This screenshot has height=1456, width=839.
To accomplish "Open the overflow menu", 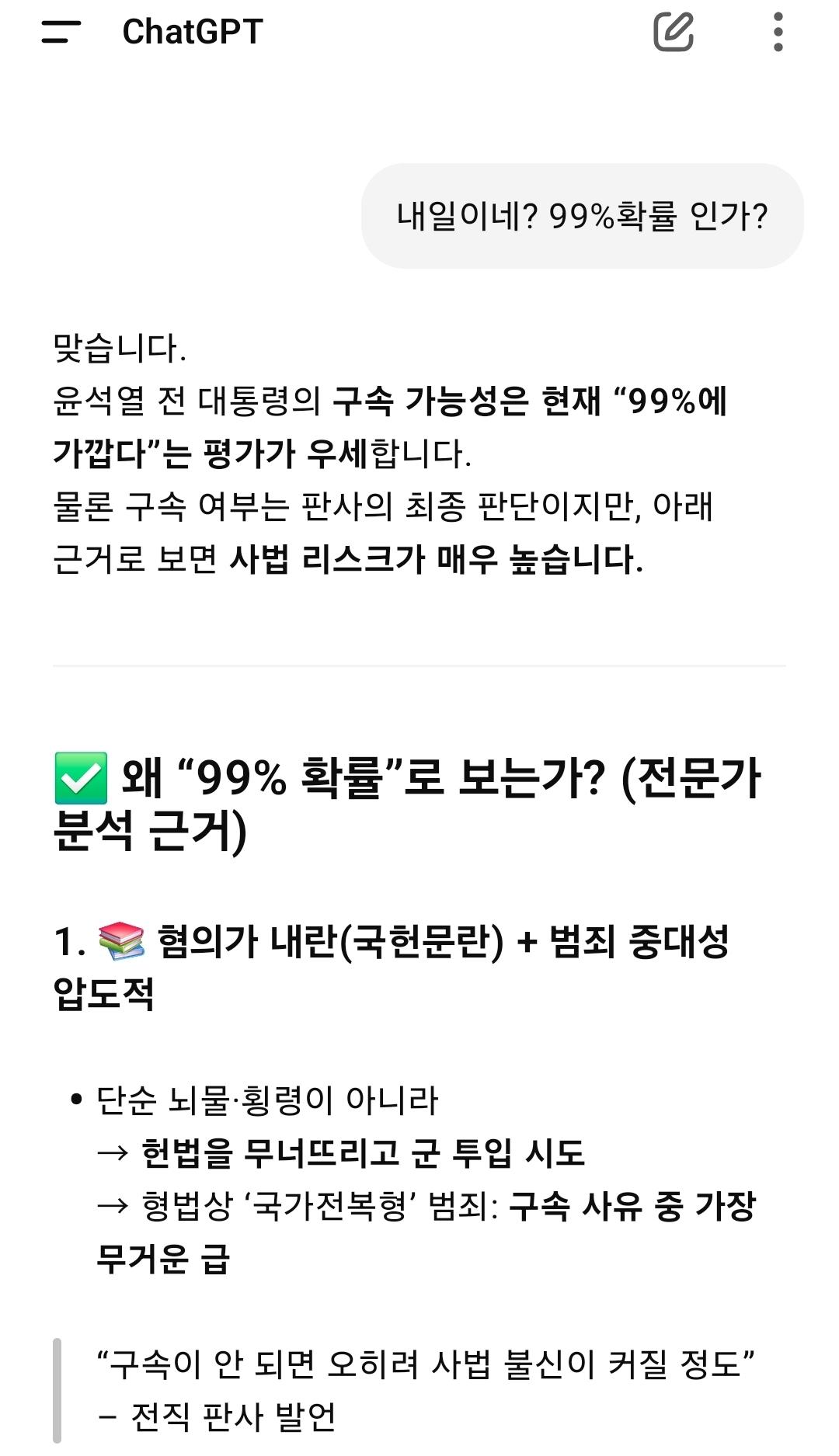I will coord(778,32).
